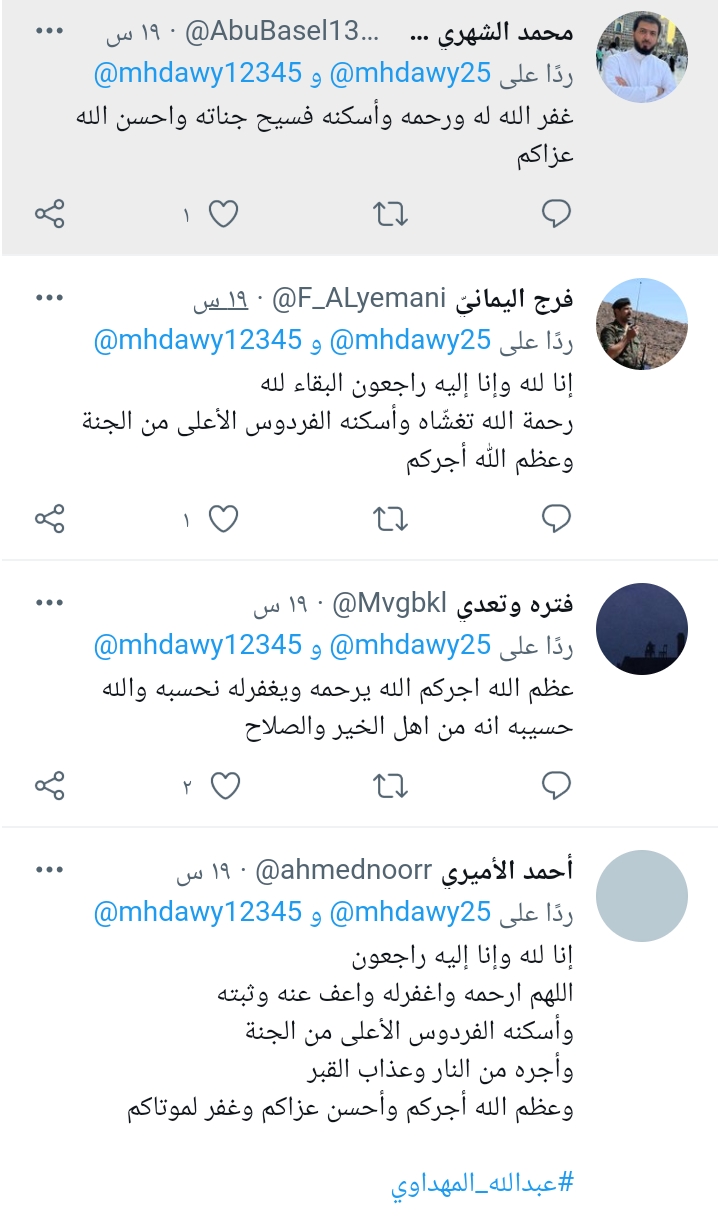Reply to محمد الشهري's tweet
The width and height of the screenshot is (720, 1223).
point(556,213)
